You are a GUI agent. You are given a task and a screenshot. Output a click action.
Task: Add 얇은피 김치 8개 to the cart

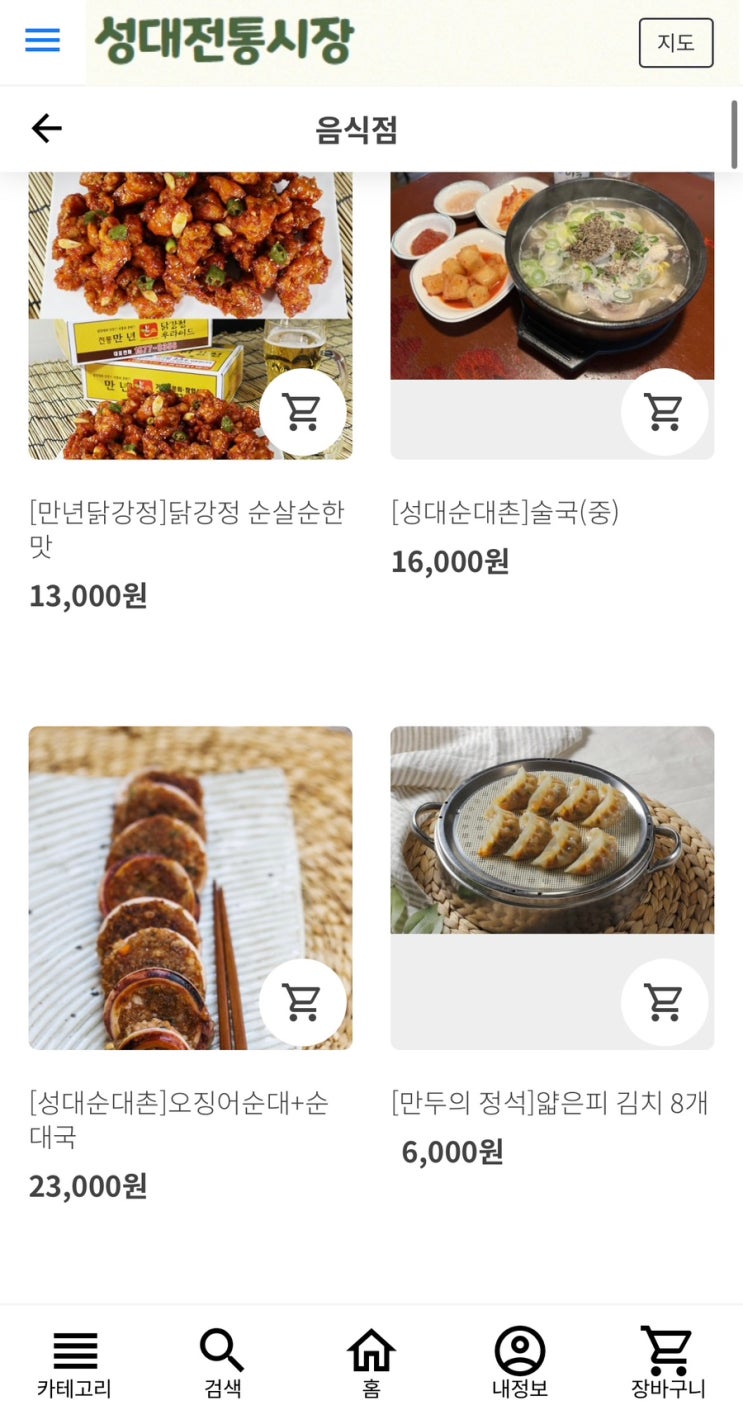tap(664, 1002)
